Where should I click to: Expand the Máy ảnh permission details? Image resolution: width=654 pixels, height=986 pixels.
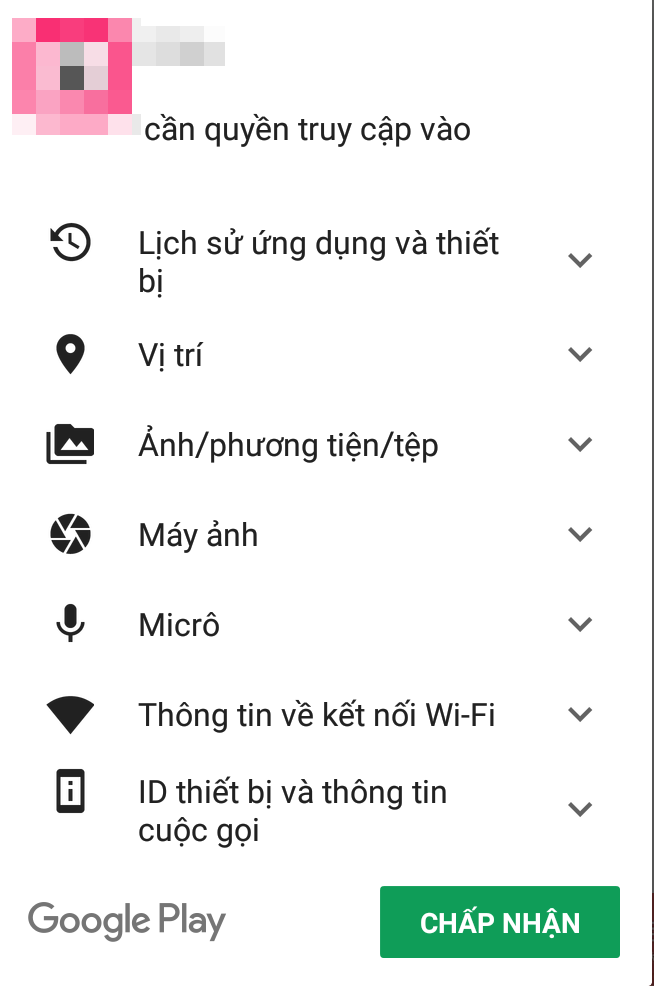pyautogui.click(x=580, y=534)
